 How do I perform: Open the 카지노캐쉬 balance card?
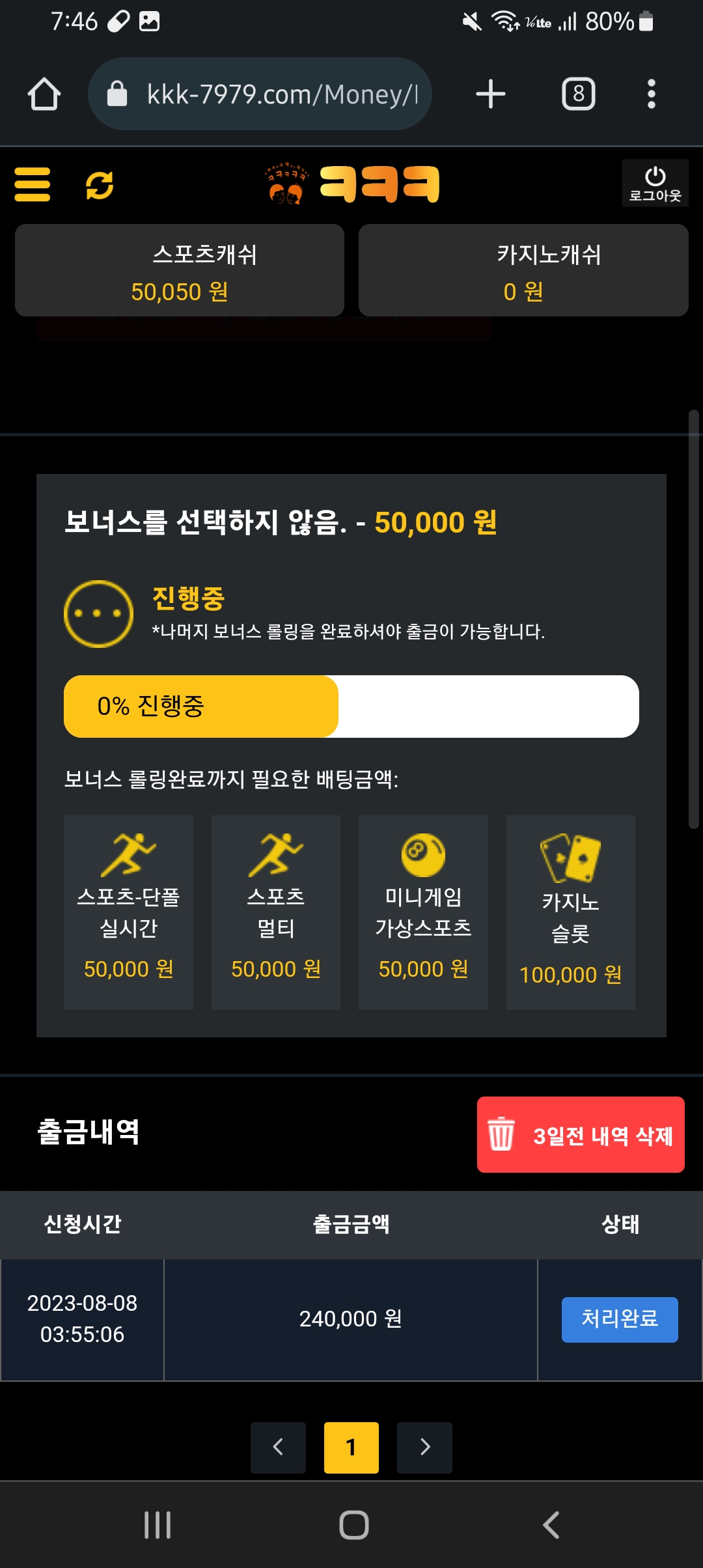pos(523,270)
